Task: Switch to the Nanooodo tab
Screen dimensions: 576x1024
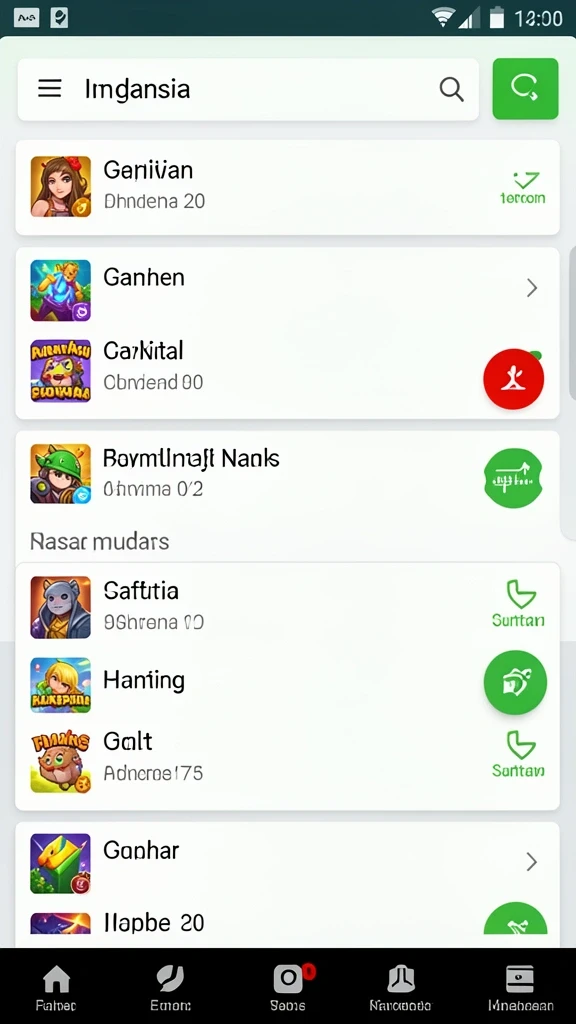Action: point(400,987)
